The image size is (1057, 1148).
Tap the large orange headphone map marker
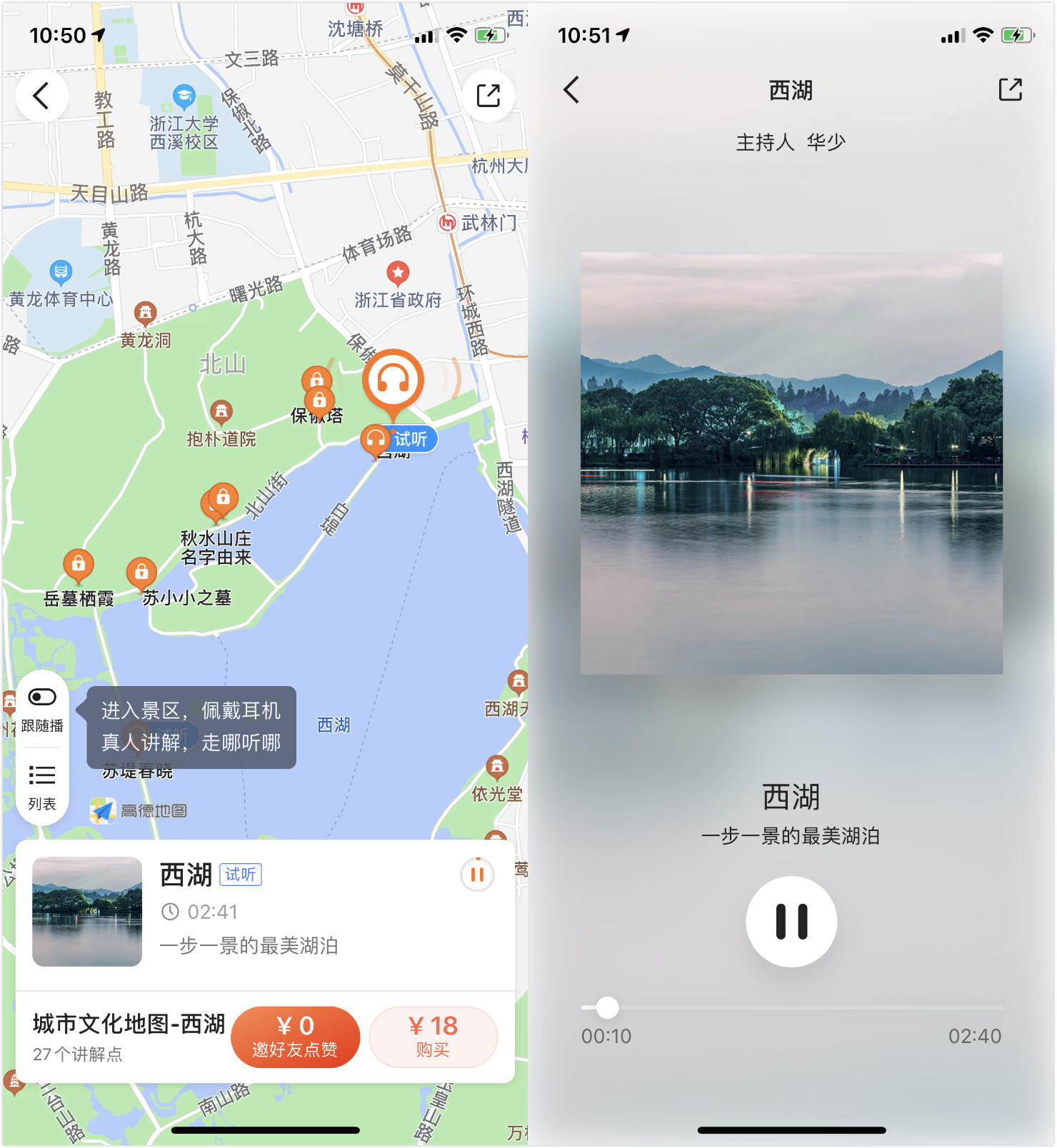[393, 381]
